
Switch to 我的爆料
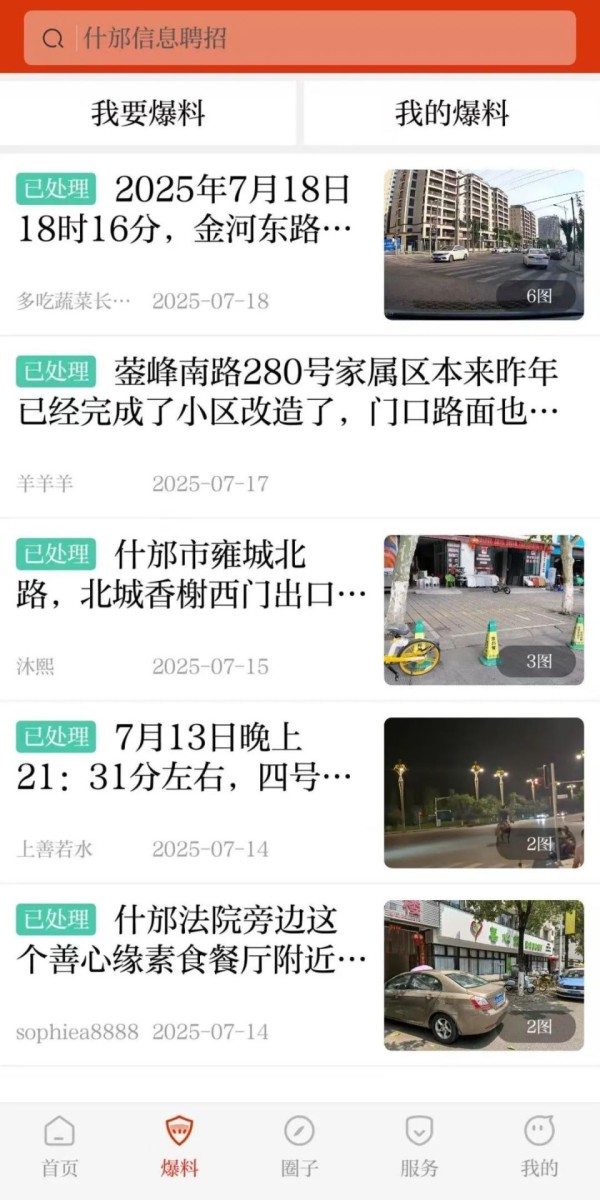point(452,113)
